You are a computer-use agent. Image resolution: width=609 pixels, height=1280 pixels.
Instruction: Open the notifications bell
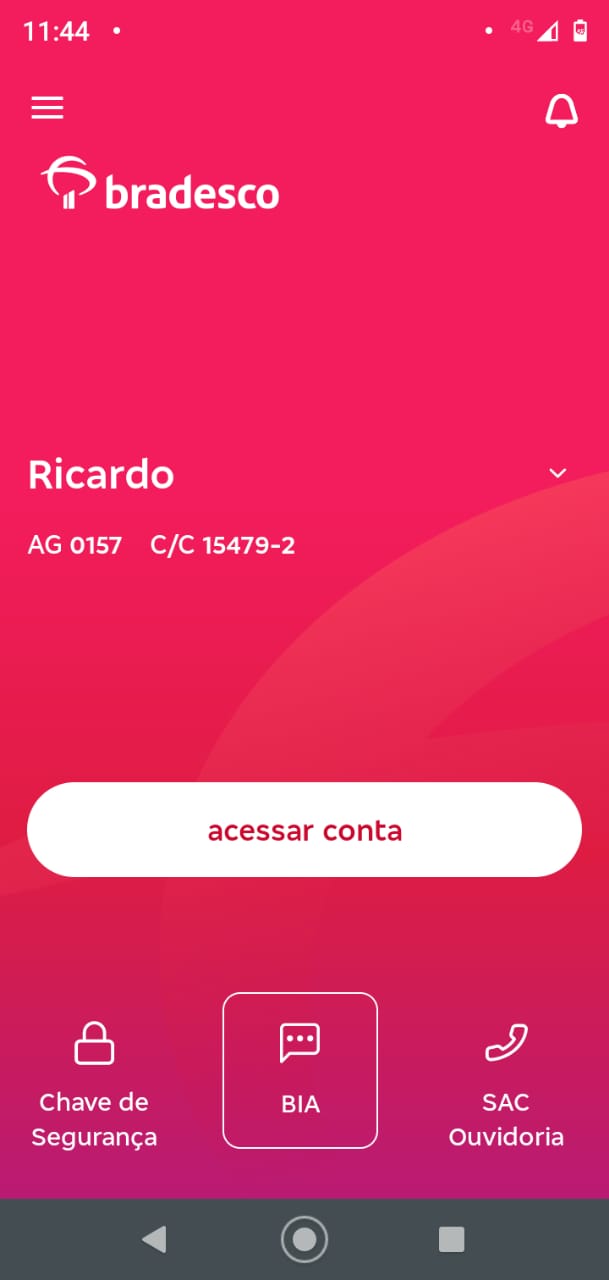pyautogui.click(x=561, y=111)
